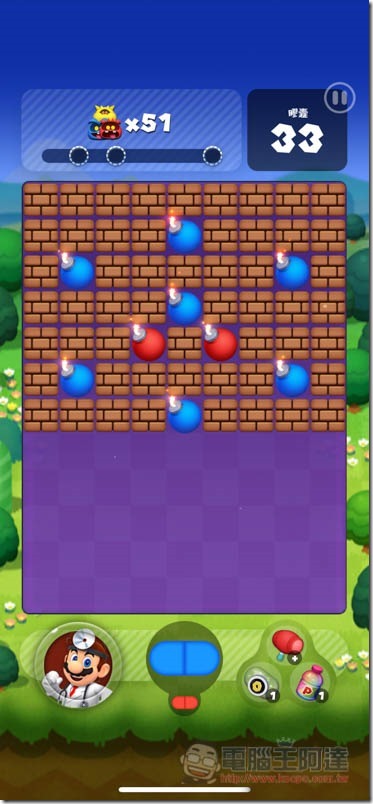
Task: Tap the blue capsule to rotate it
Action: pos(184,658)
